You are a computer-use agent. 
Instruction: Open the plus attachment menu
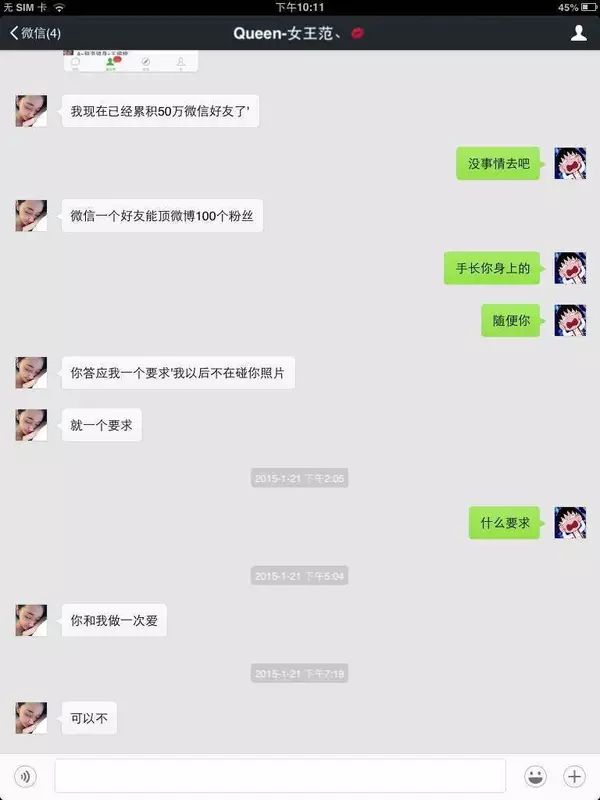tap(574, 776)
